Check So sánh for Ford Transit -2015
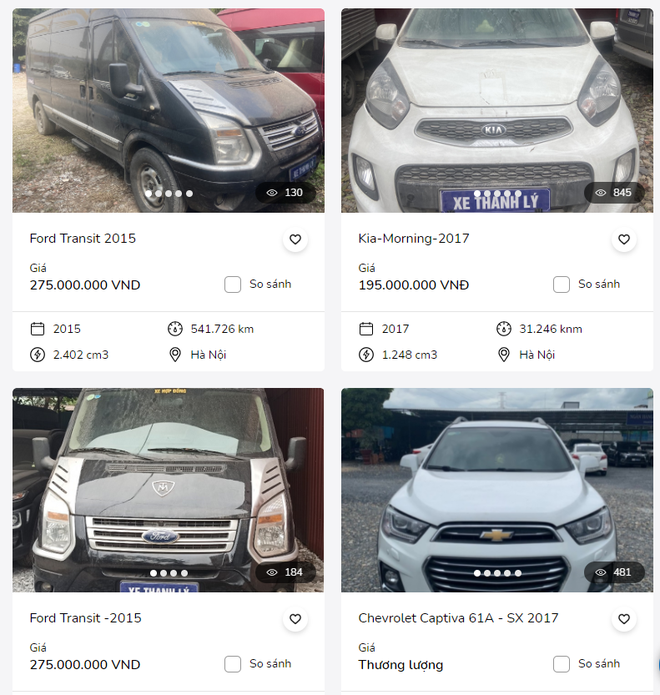This screenshot has height=695, width=660. [x=233, y=664]
